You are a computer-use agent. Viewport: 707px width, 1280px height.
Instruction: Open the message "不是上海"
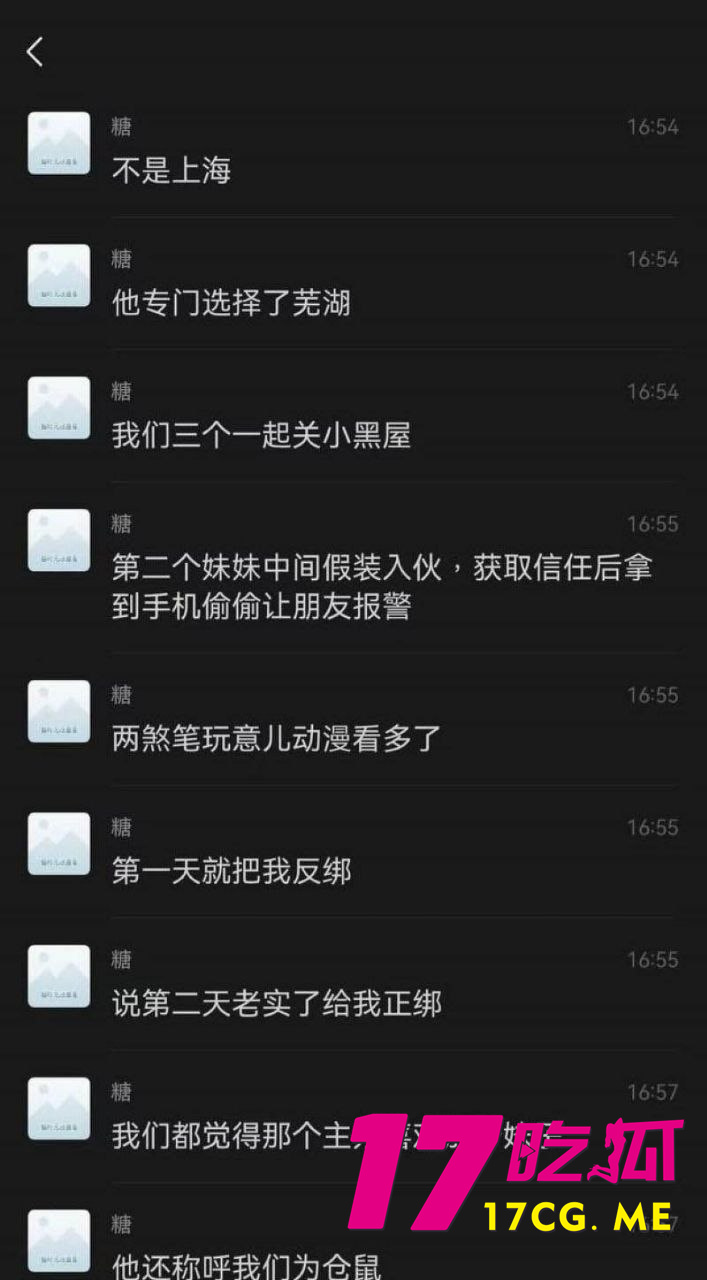point(171,171)
